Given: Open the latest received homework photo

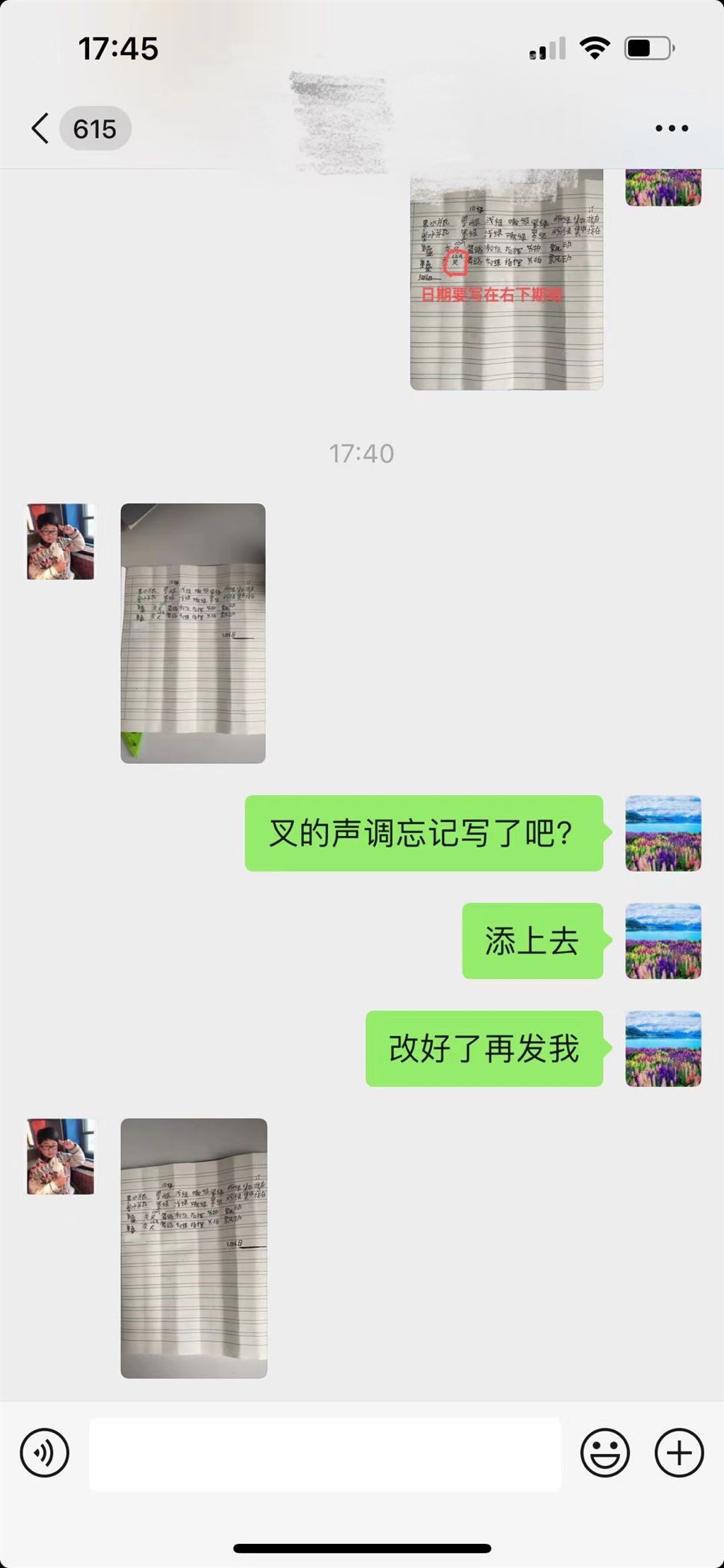Looking at the screenshot, I should pyautogui.click(x=194, y=1248).
